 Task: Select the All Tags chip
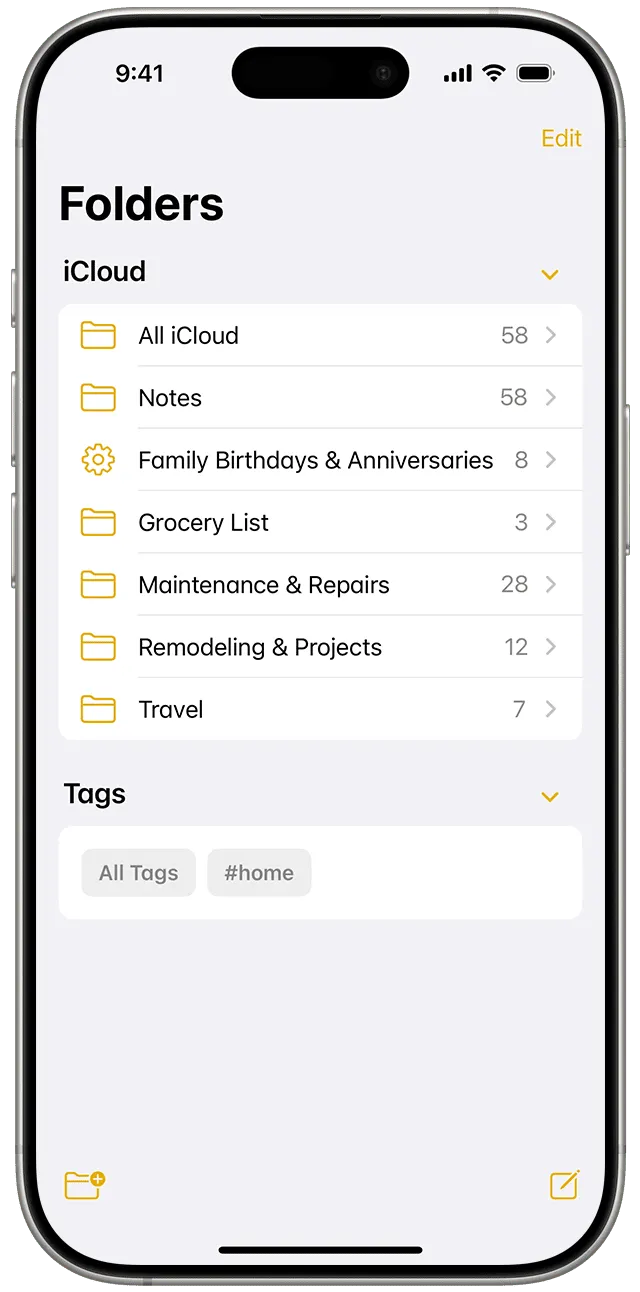[x=138, y=873]
